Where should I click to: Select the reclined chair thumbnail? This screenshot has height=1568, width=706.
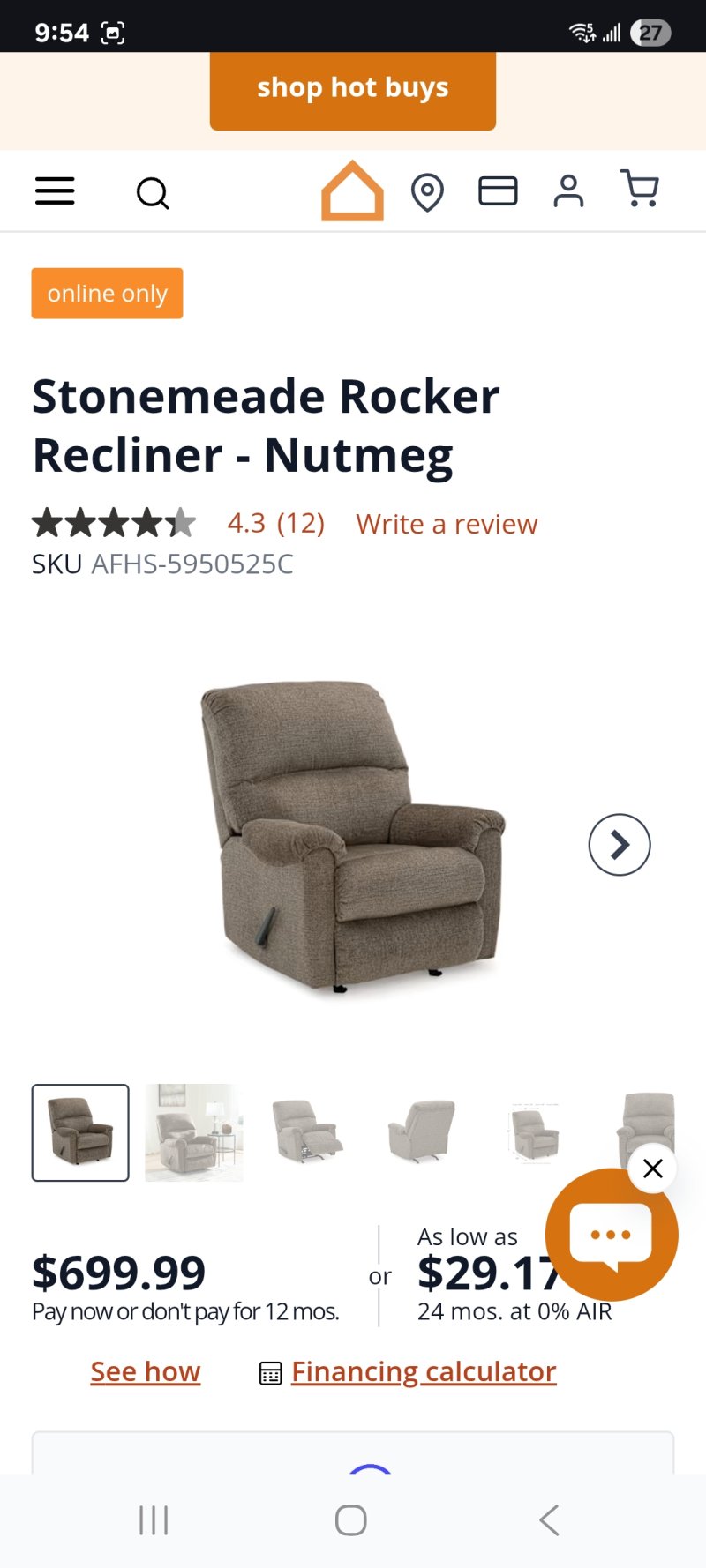307,1132
